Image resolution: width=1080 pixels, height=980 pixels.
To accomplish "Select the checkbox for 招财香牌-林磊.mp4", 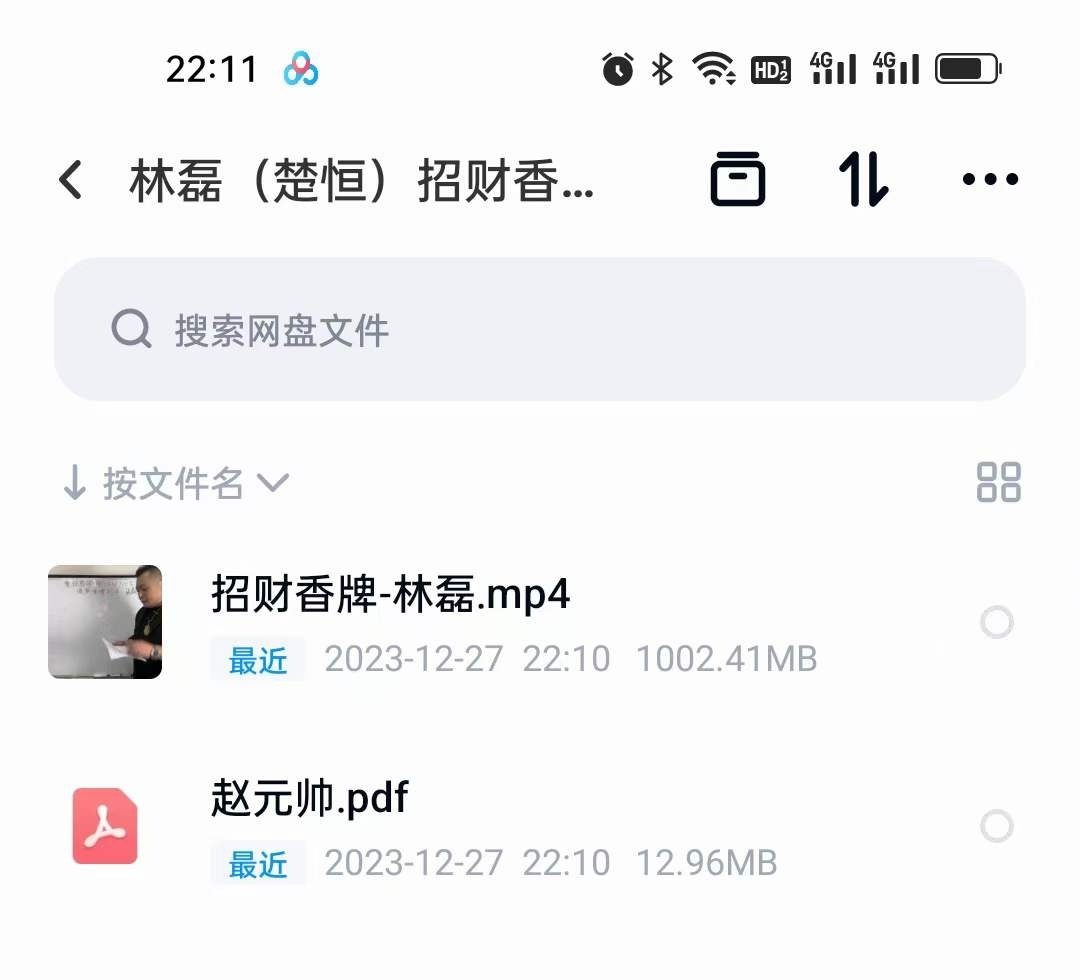I will coord(997,623).
